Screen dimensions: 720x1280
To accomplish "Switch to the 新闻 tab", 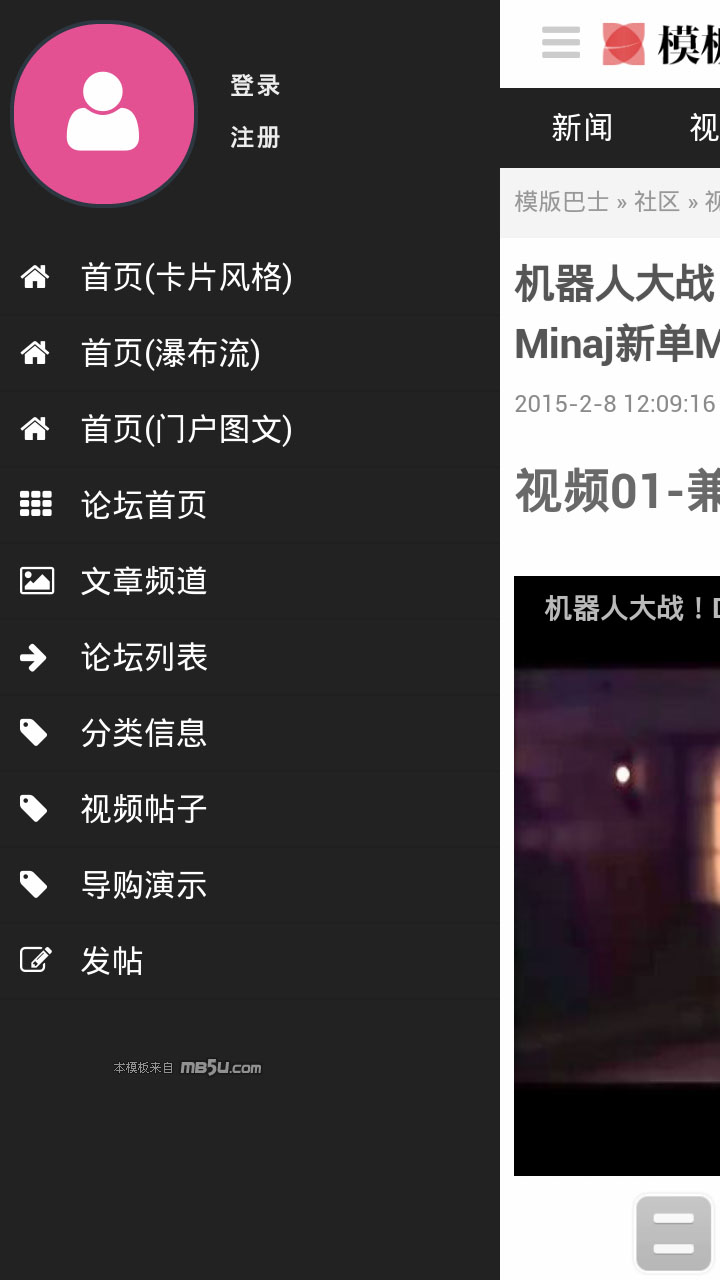I will 582,128.
